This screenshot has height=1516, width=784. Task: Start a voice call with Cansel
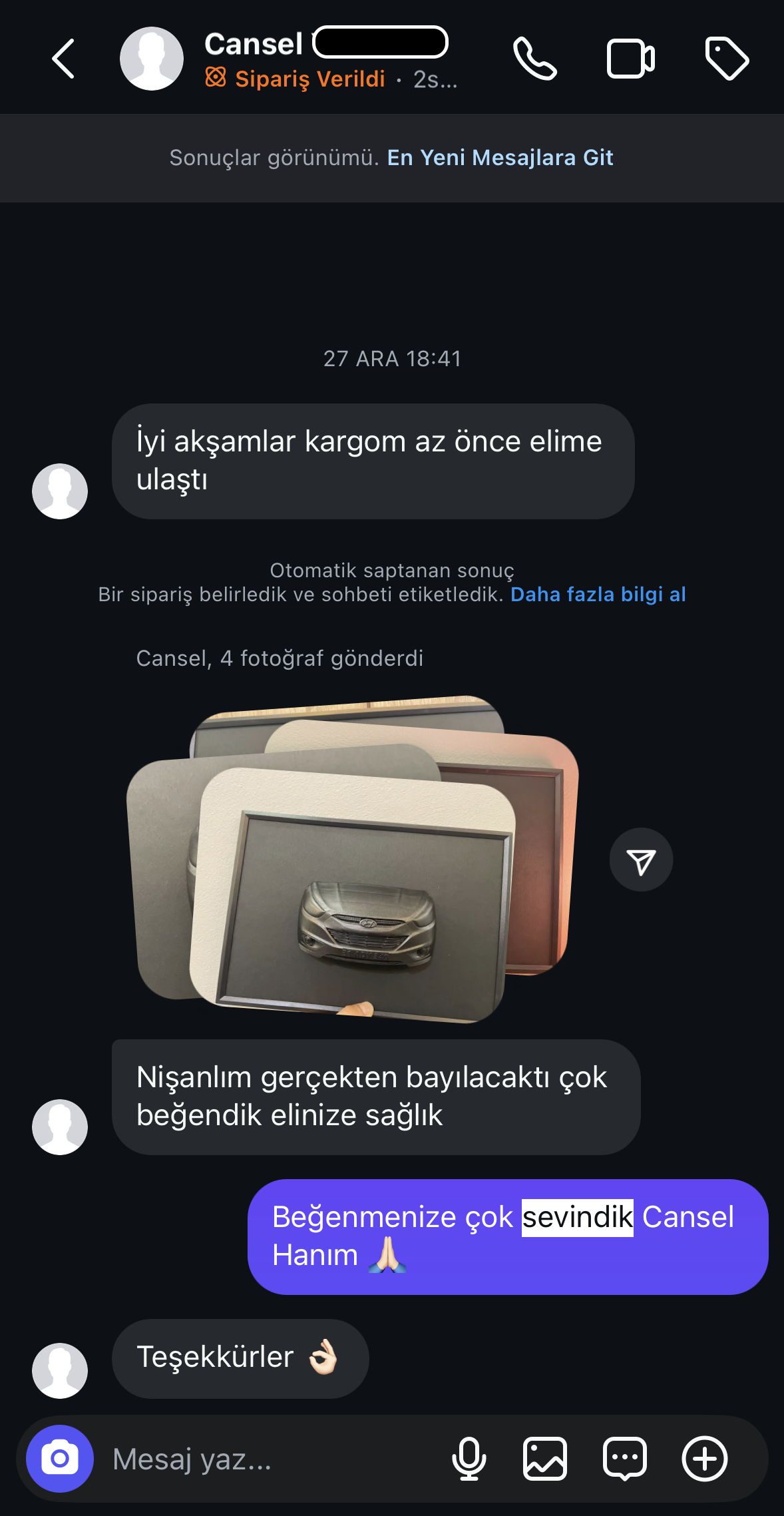click(x=534, y=59)
